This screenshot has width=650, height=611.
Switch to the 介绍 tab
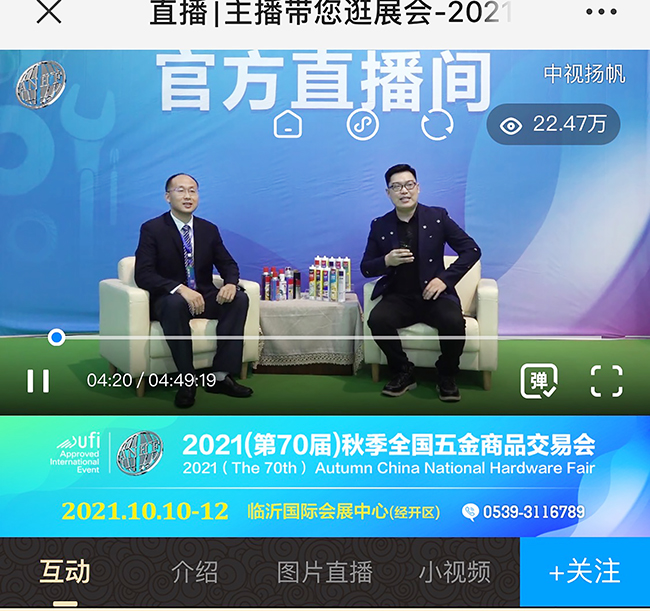coord(194,572)
